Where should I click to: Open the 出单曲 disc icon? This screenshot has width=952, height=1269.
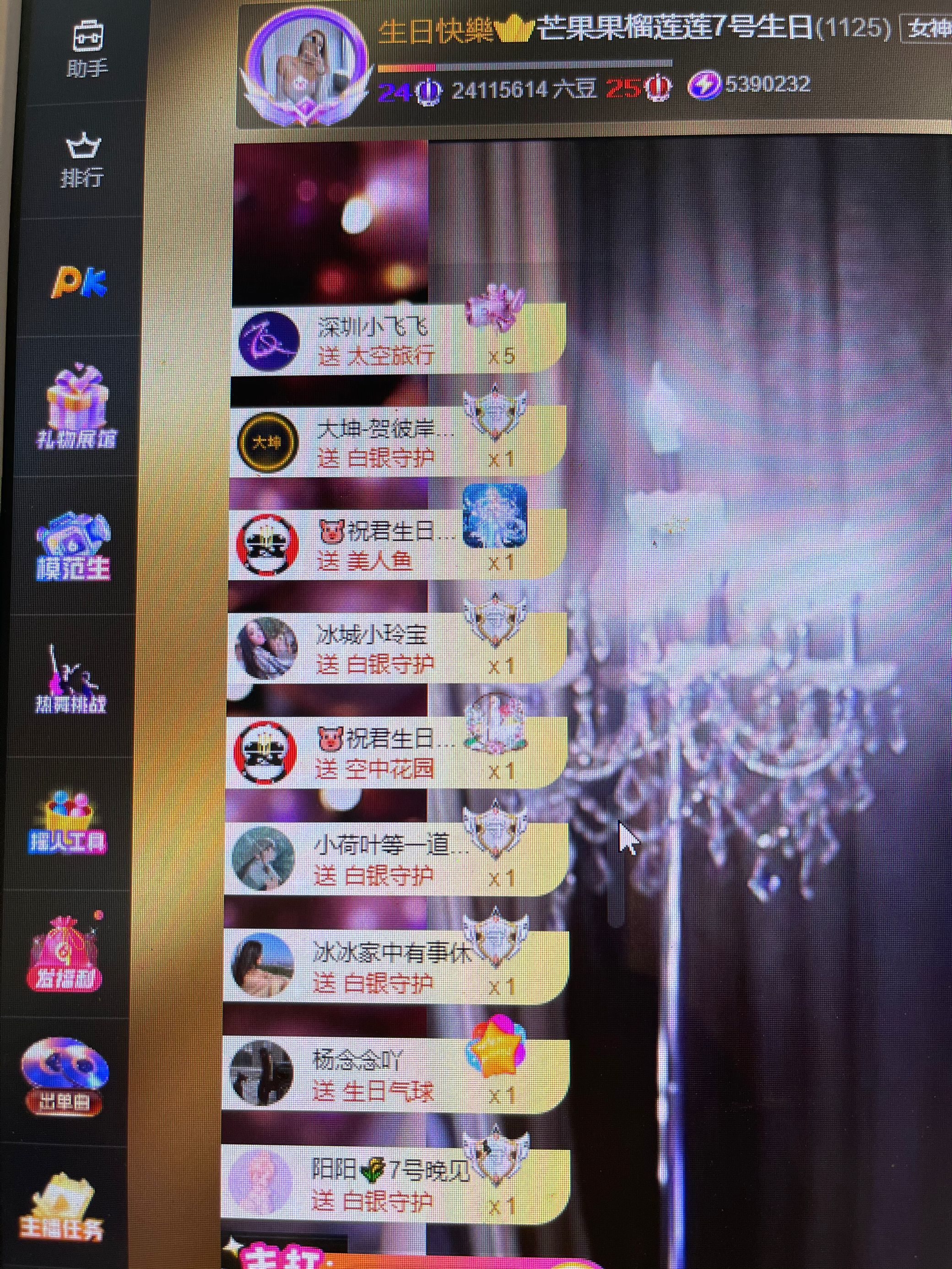click(x=64, y=1079)
